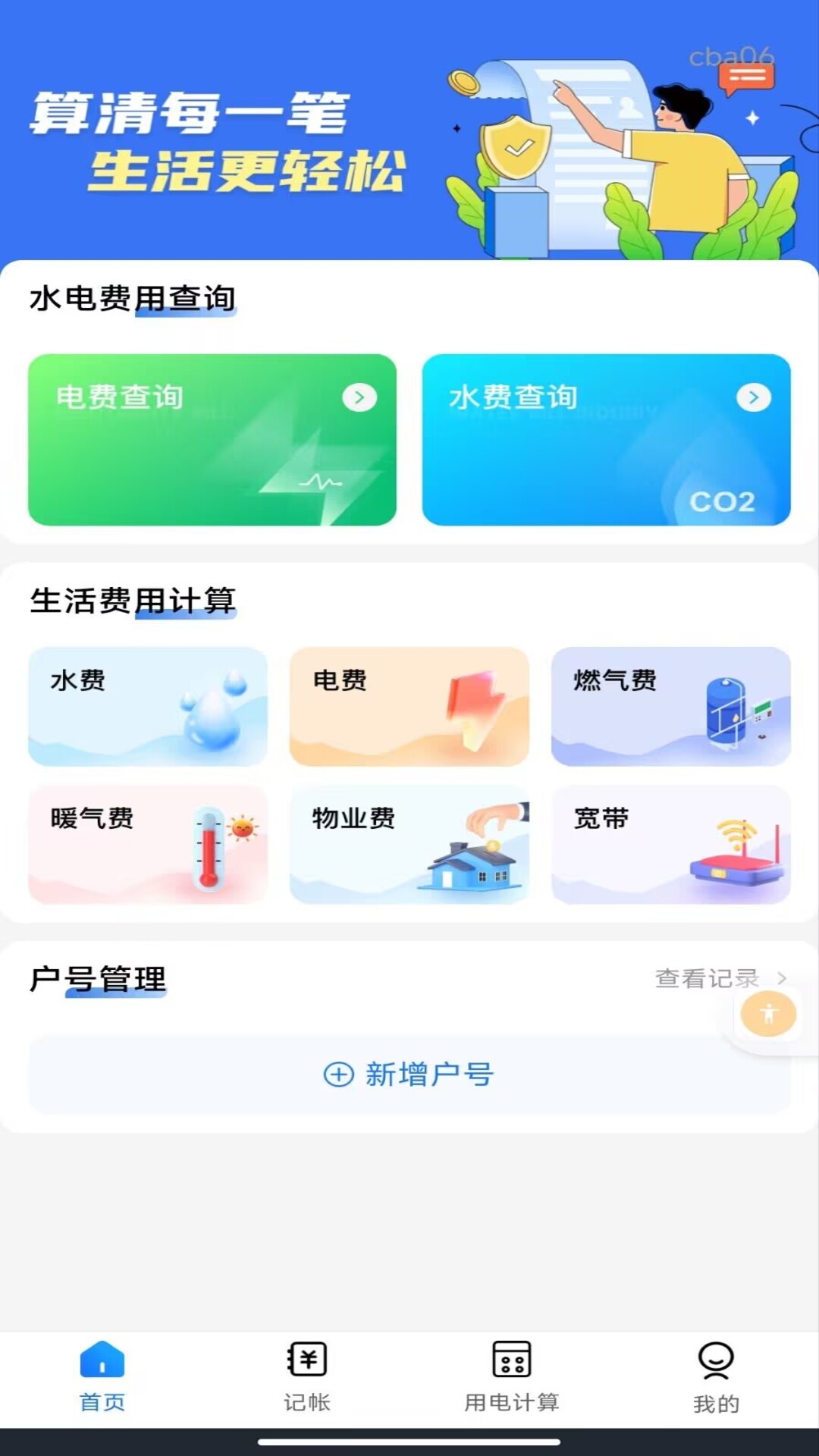The image size is (819, 1456).
Task: Tap the 电费 electricity fee calculation tile
Action: click(x=409, y=707)
